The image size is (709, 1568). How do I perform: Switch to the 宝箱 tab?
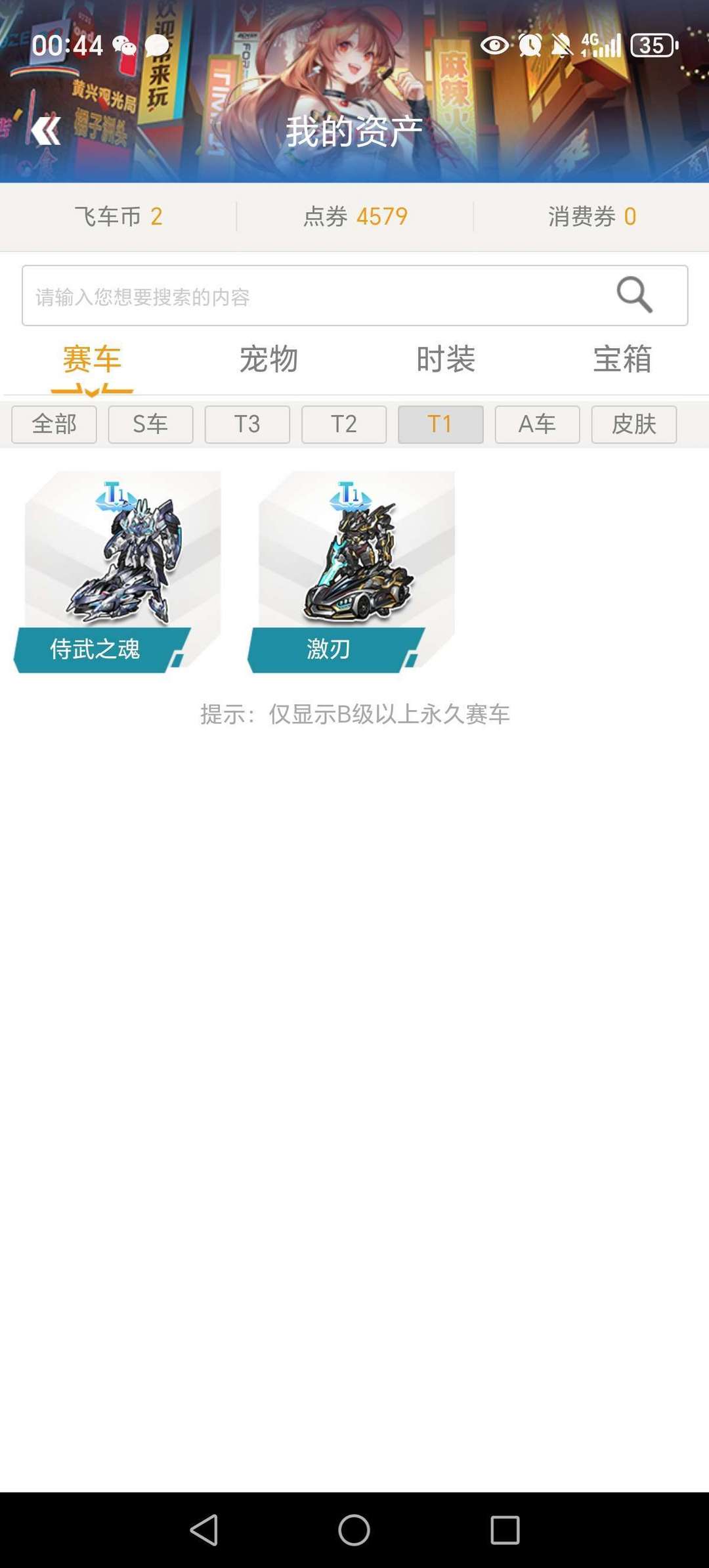(x=622, y=359)
